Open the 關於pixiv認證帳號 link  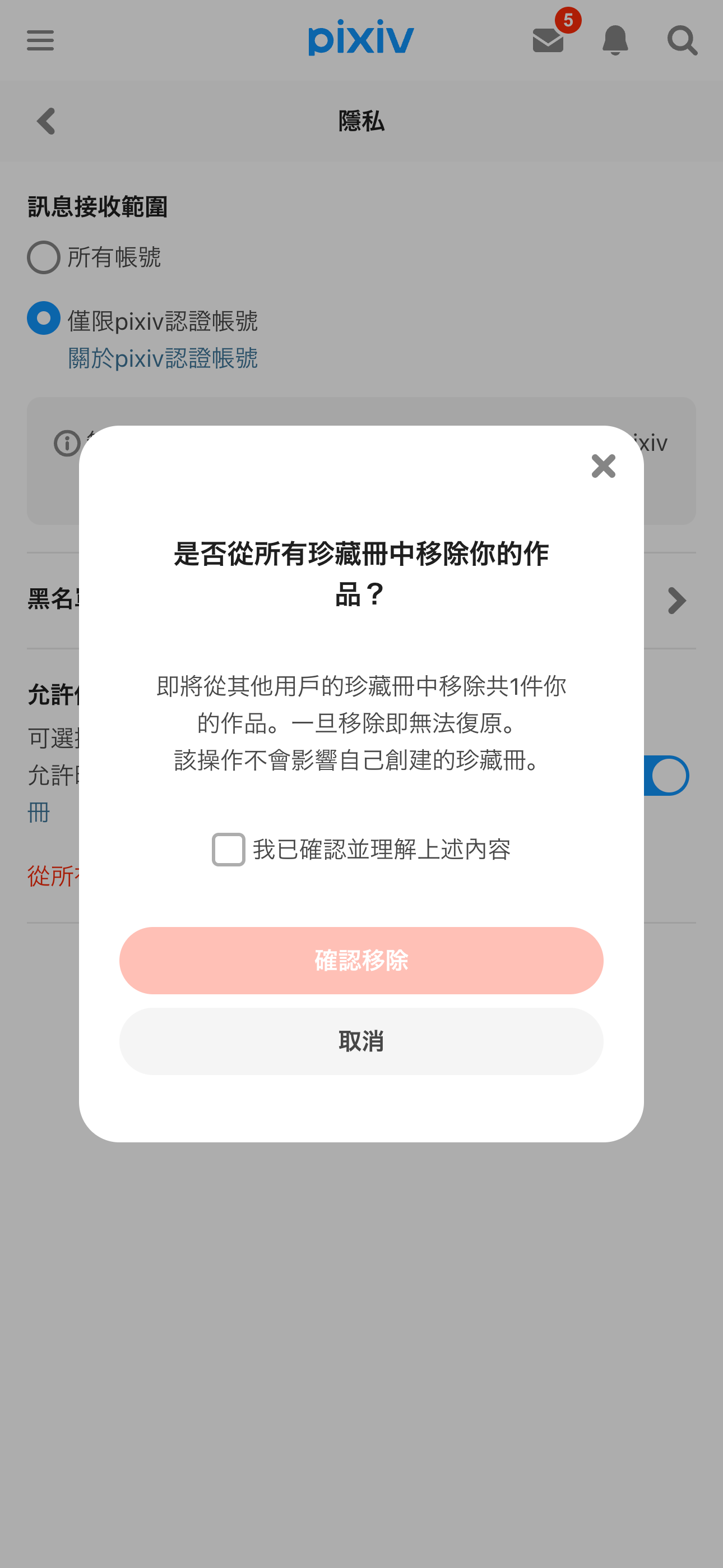point(163,358)
